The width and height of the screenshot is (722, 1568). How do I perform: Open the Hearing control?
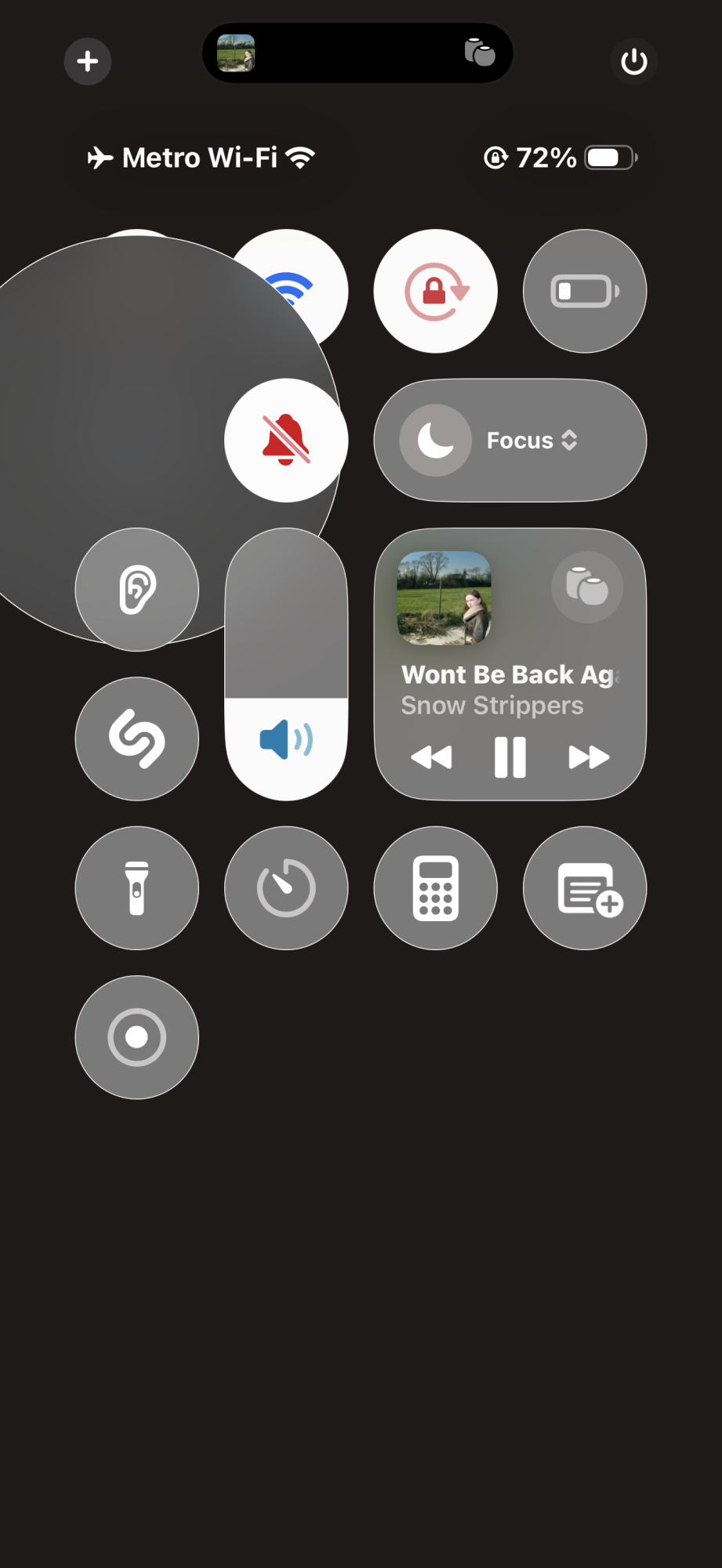pyautogui.click(x=137, y=590)
